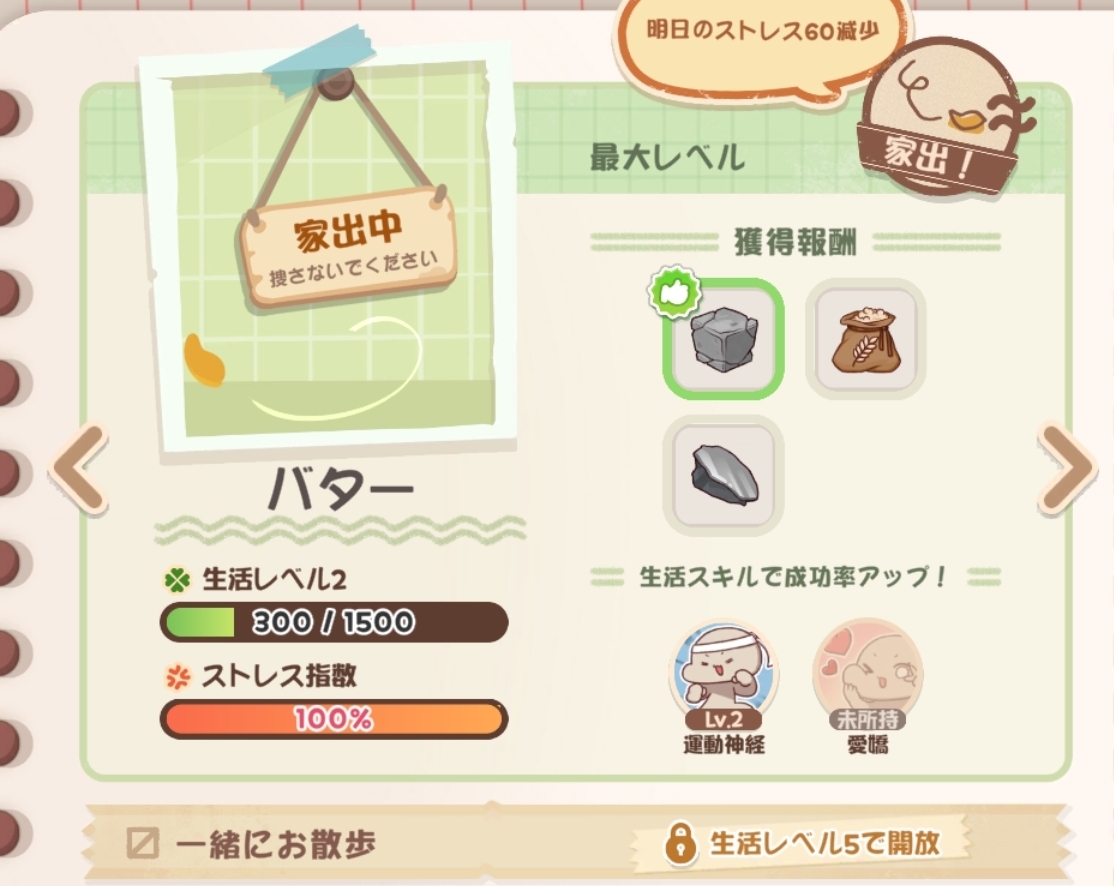Select the gray stone block reward
1114x886 pixels.
tap(724, 340)
